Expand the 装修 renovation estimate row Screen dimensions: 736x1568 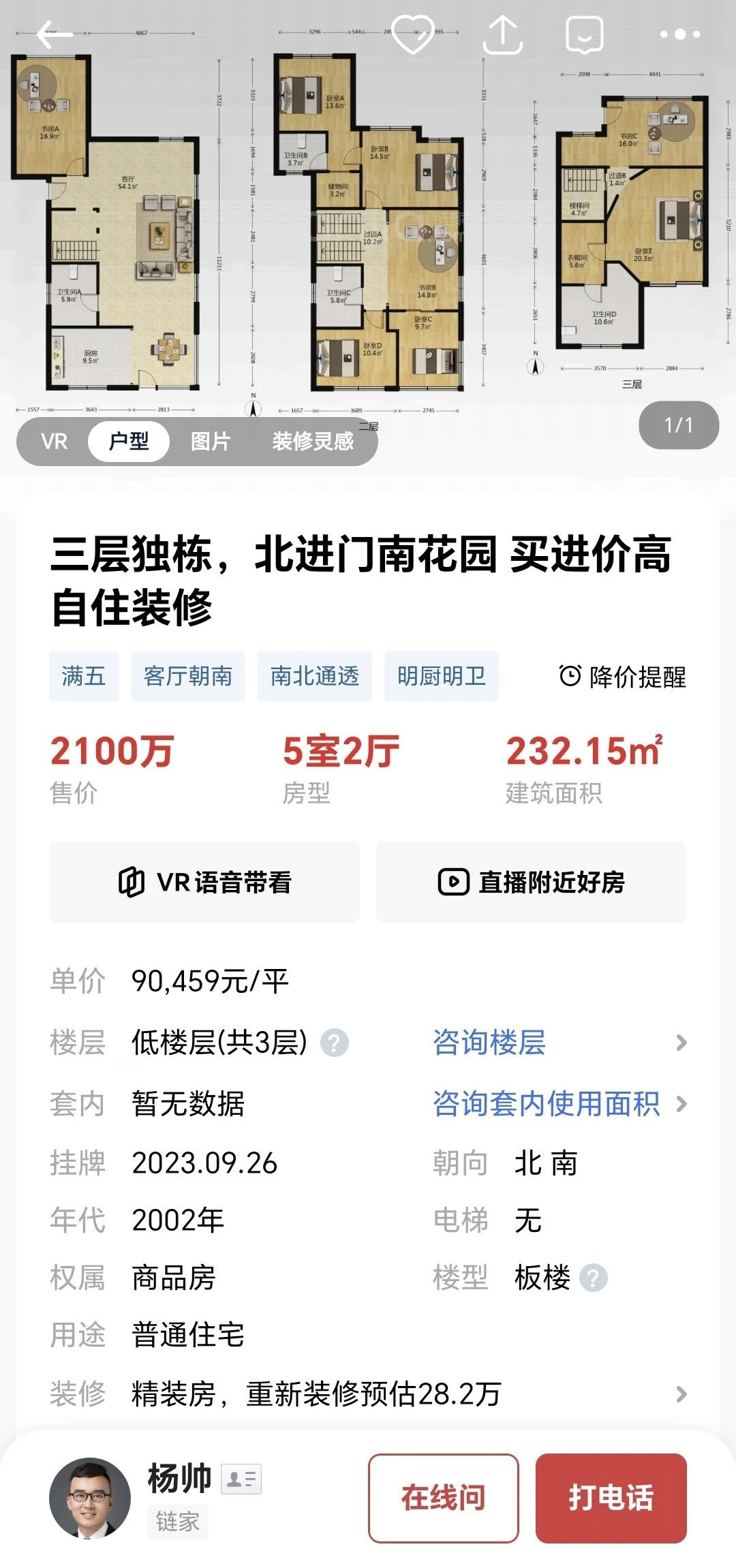click(680, 1394)
